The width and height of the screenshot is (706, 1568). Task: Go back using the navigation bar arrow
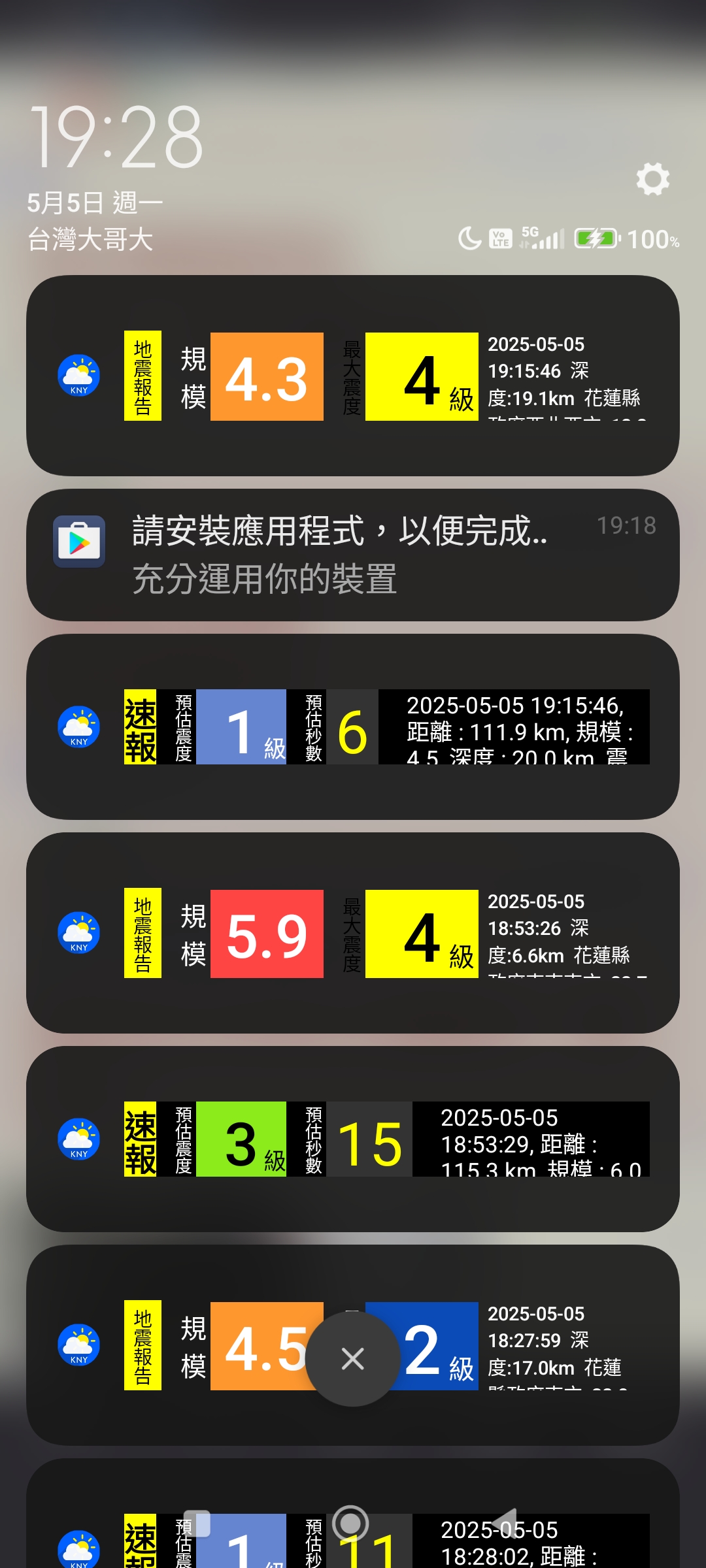click(x=505, y=1524)
